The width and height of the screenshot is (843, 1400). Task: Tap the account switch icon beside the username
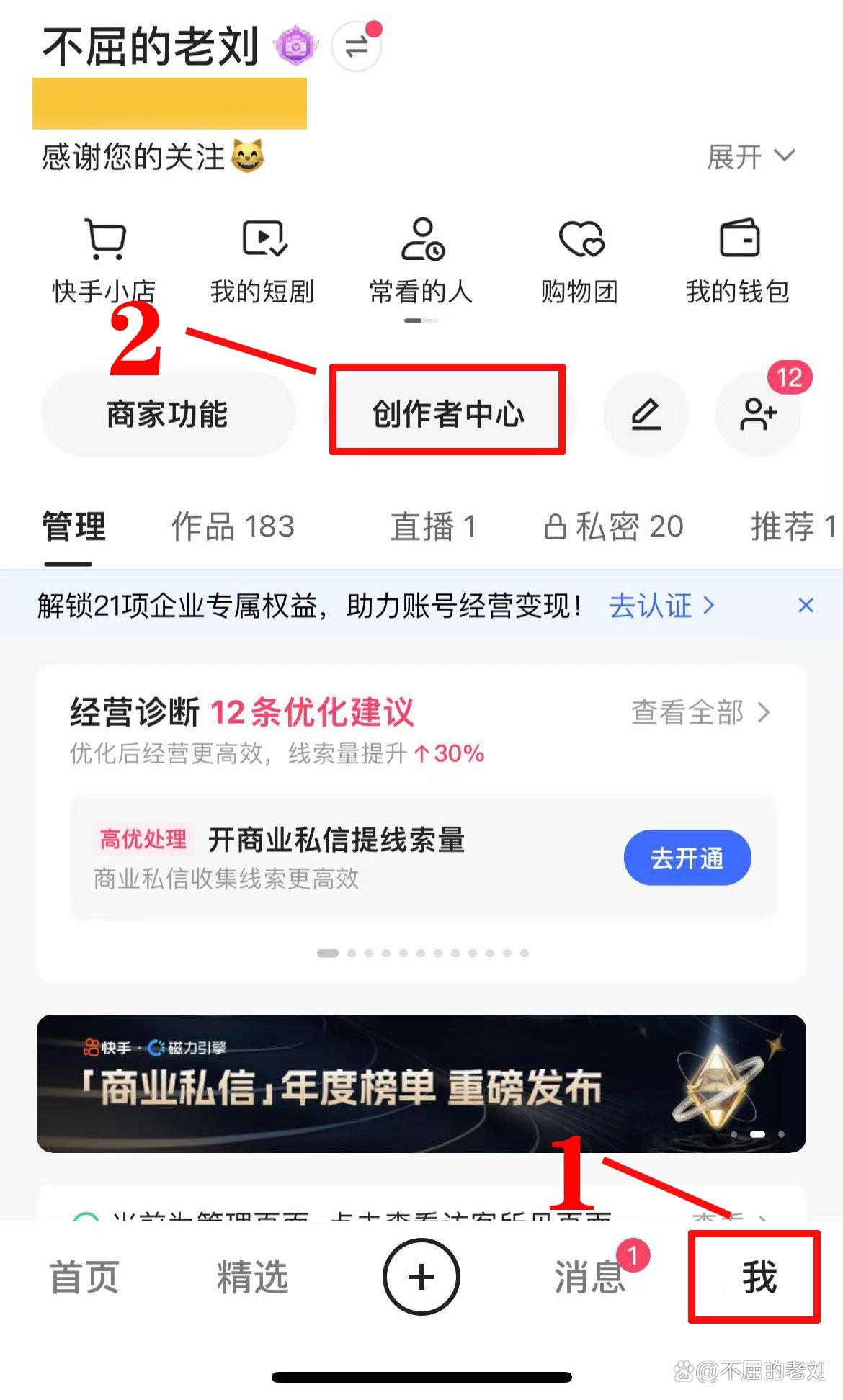click(x=356, y=47)
